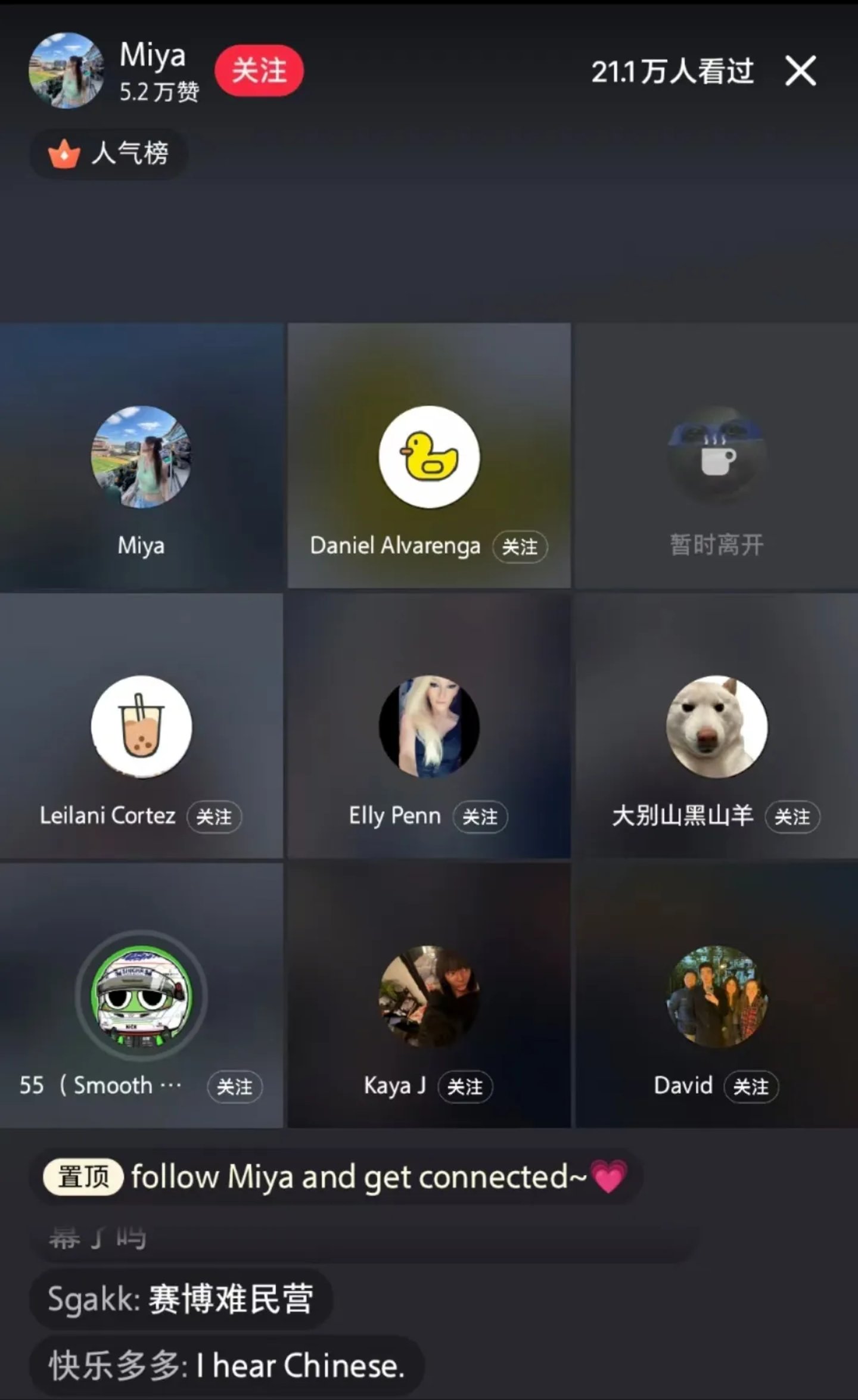Open David's seat avatar
The height and width of the screenshot is (1400, 858).
(716, 996)
